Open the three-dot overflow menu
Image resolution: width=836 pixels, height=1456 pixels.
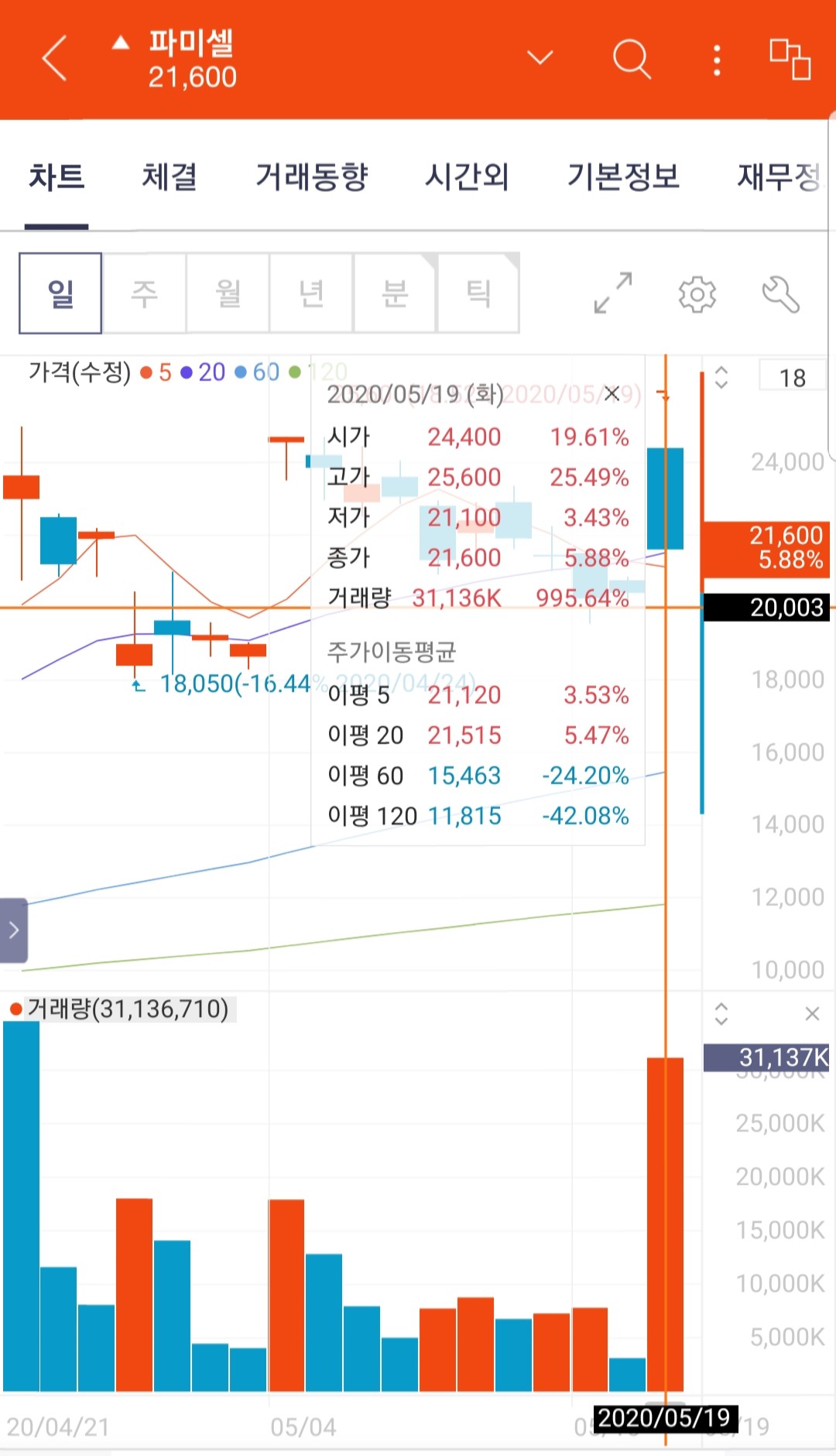coord(718,60)
